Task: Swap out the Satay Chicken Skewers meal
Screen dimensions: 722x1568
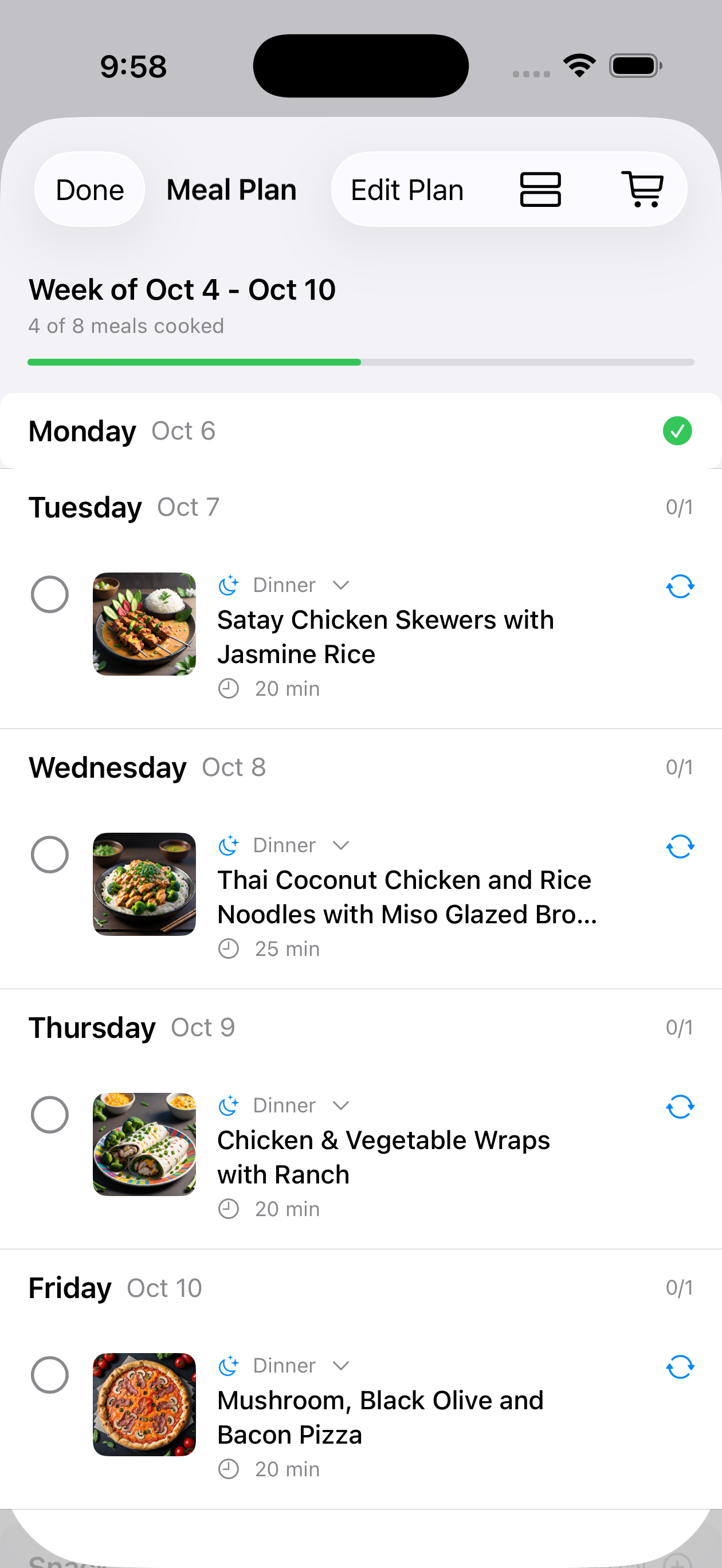Action: (x=680, y=587)
